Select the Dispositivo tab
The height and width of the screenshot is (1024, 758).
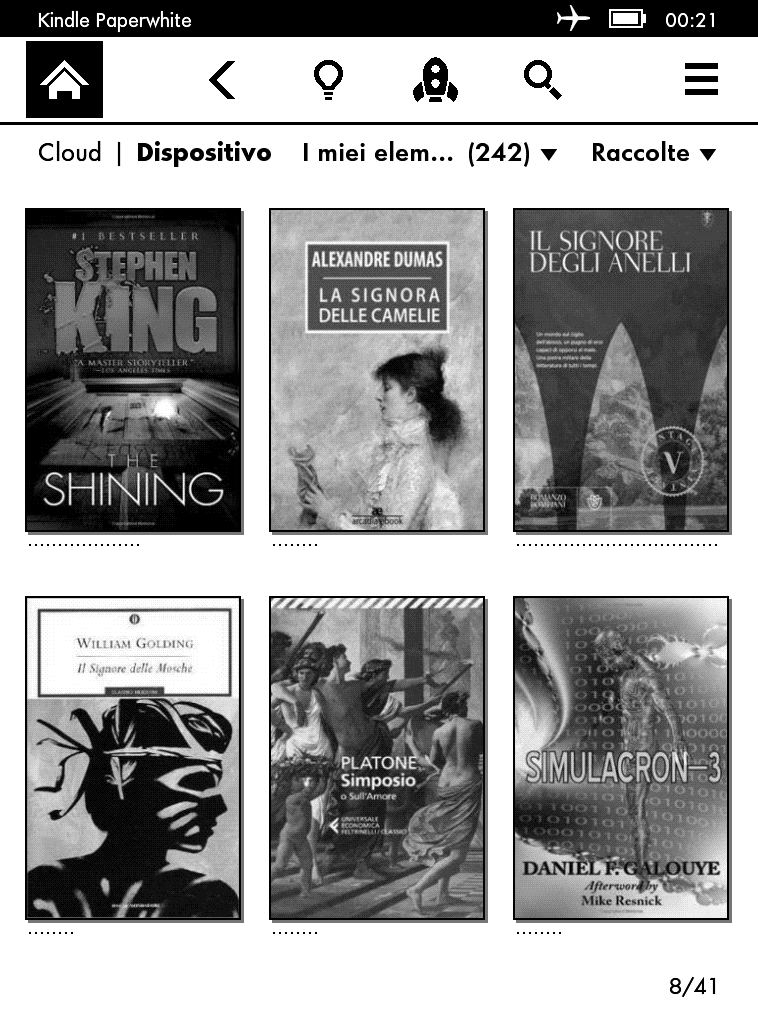[x=203, y=153]
